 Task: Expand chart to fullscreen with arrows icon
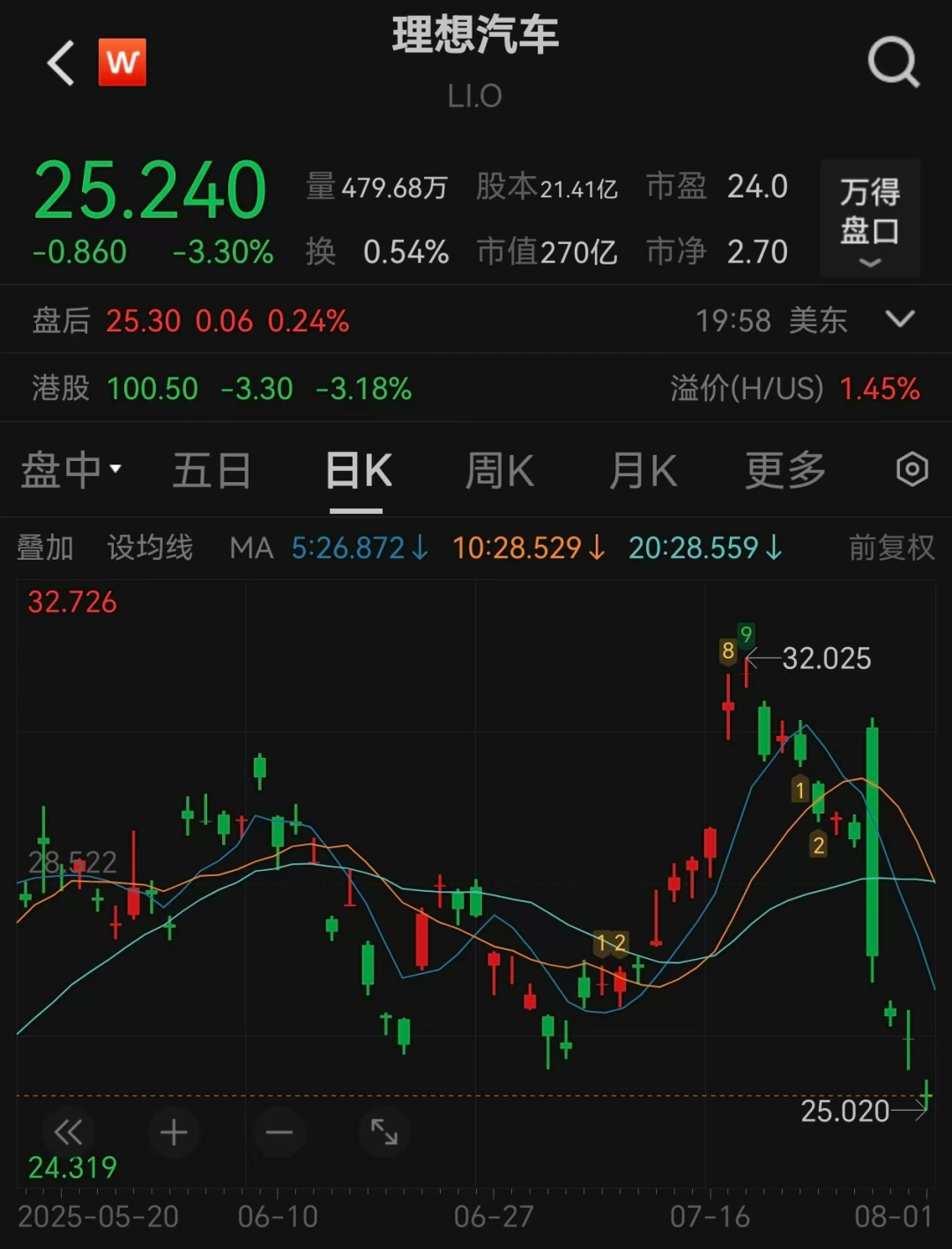(x=383, y=1133)
